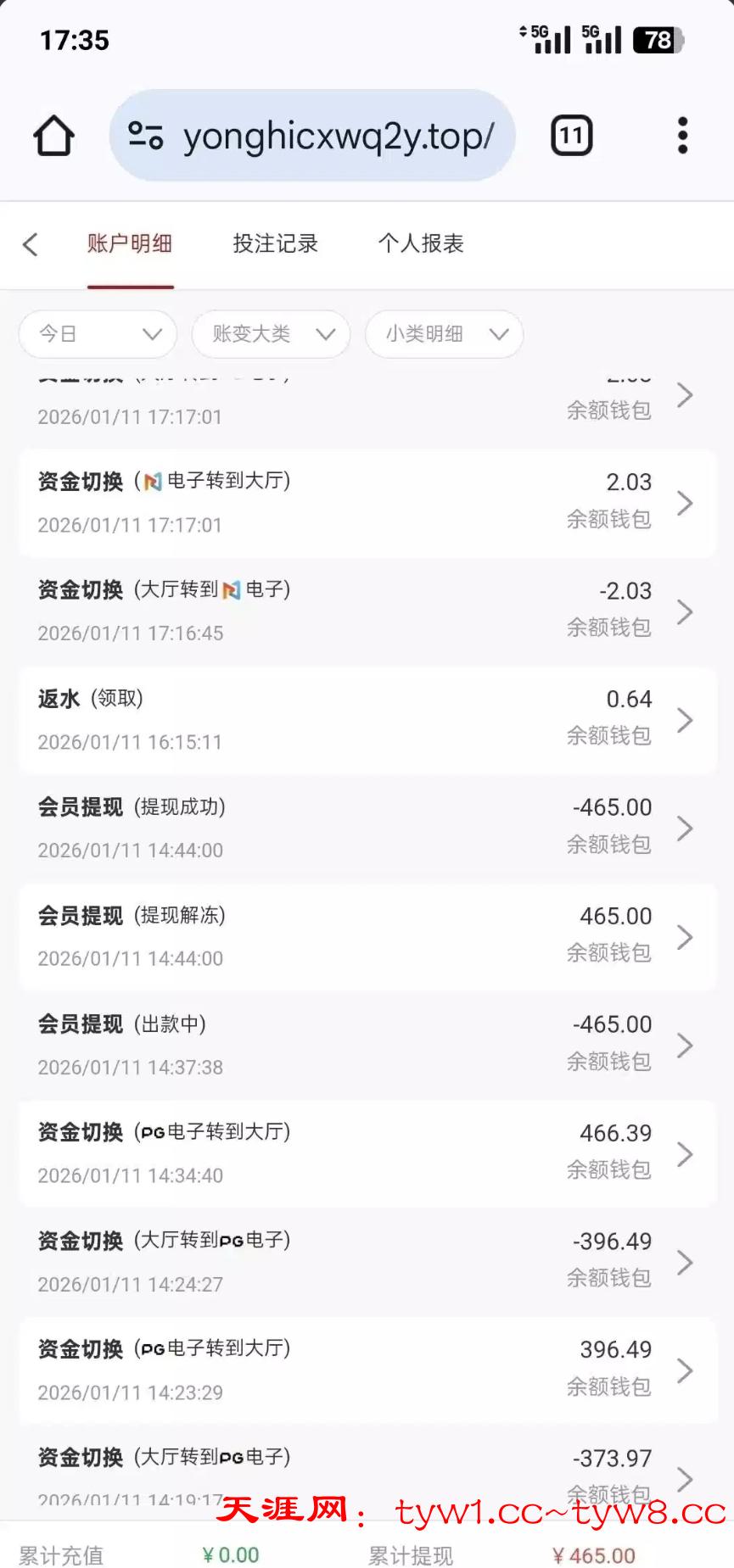
Task: Go back using the page's back arrow
Action: point(31,244)
